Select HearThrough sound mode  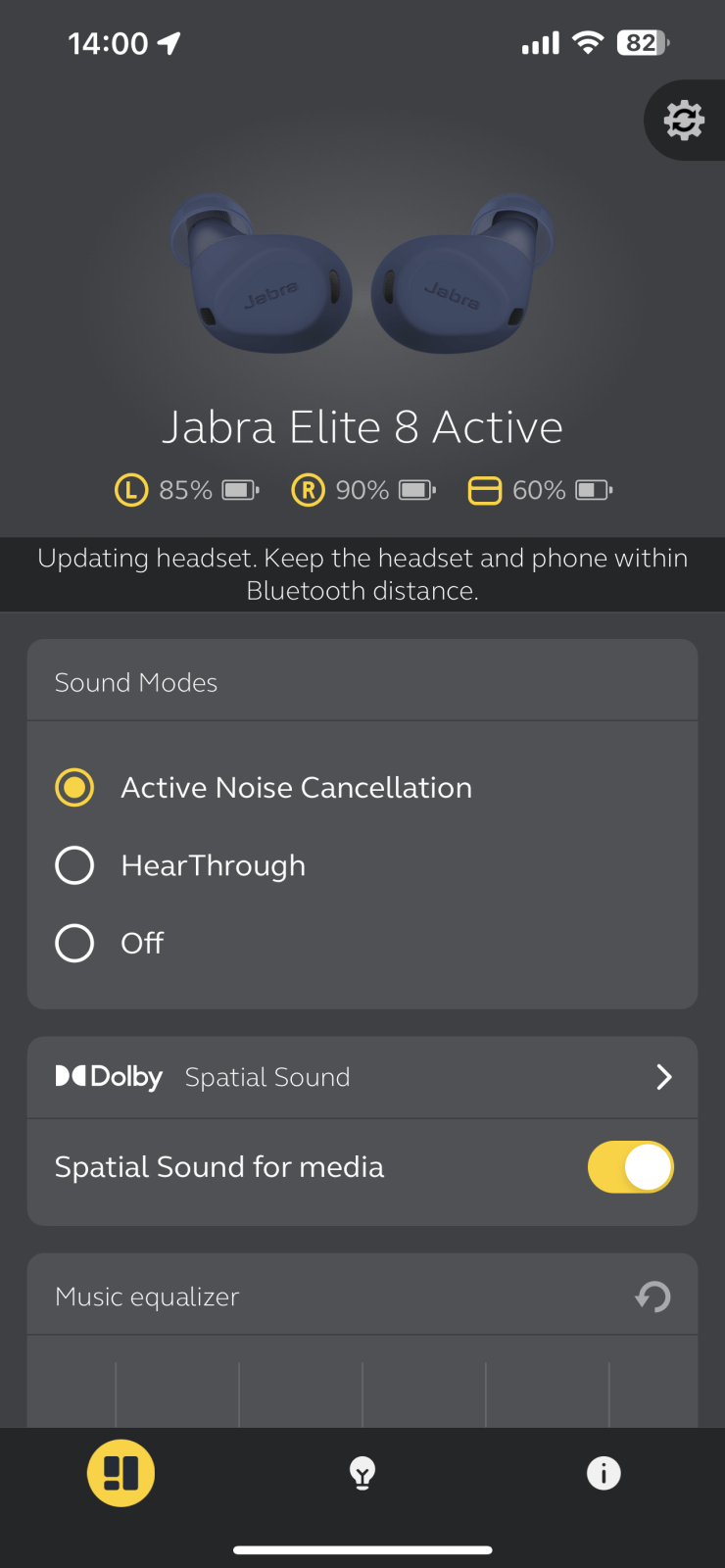point(74,865)
